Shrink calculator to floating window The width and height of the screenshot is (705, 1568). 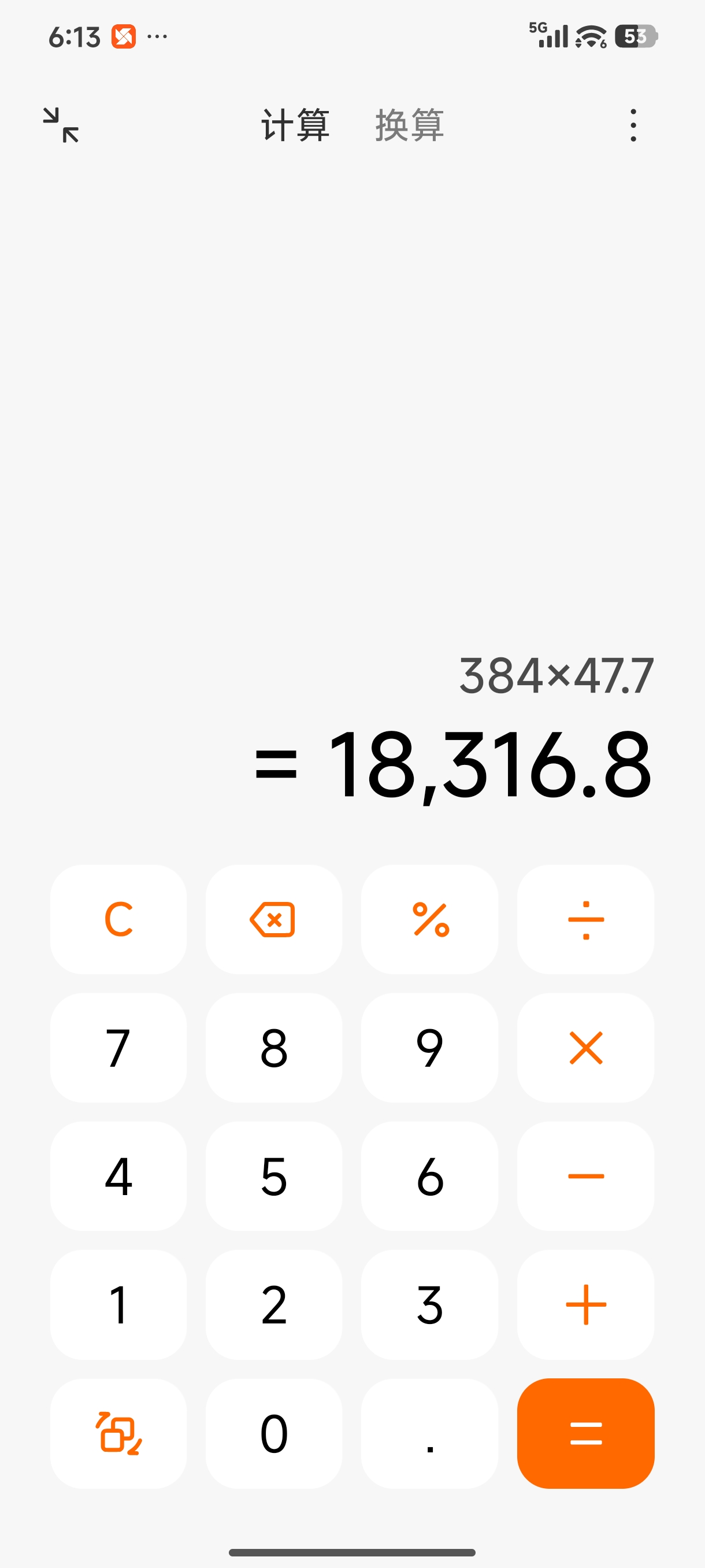[61, 125]
